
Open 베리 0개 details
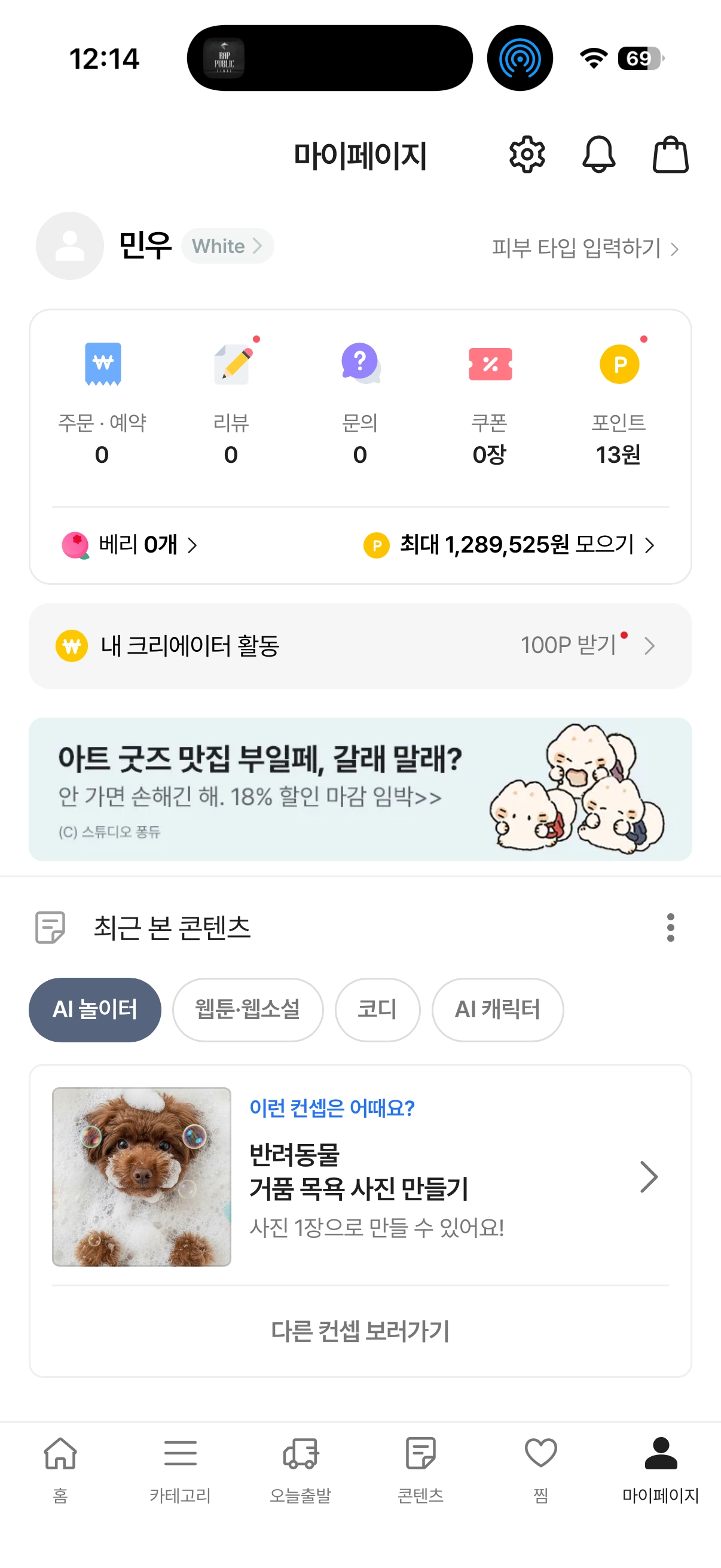pyautogui.click(x=130, y=545)
